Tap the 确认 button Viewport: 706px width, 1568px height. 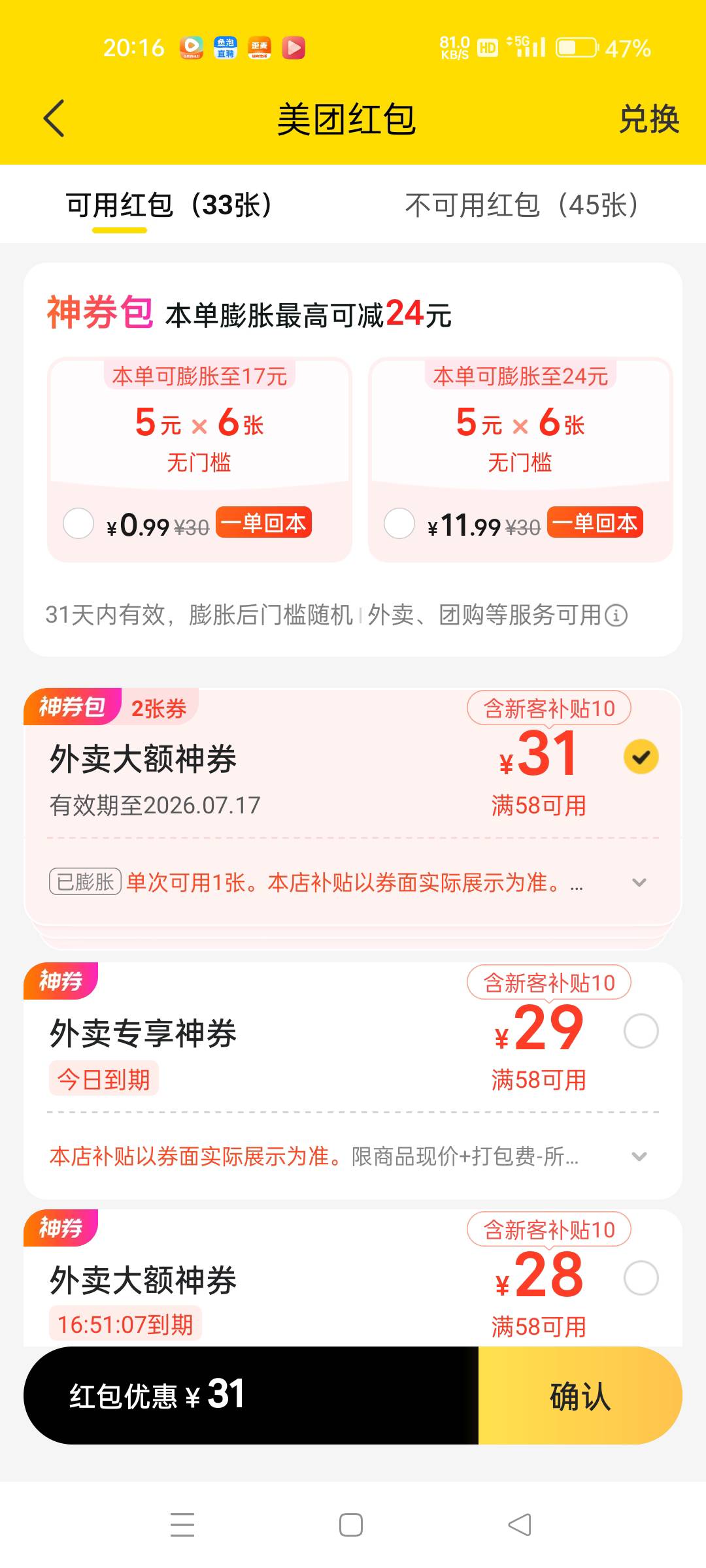[x=580, y=1396]
